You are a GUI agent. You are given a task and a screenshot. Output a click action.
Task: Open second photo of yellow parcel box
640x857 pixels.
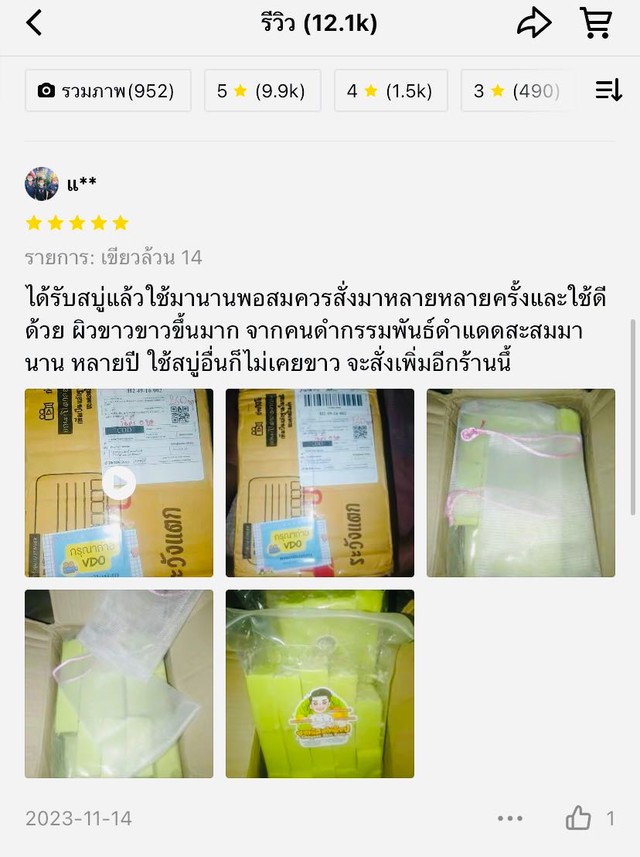pyautogui.click(x=319, y=483)
